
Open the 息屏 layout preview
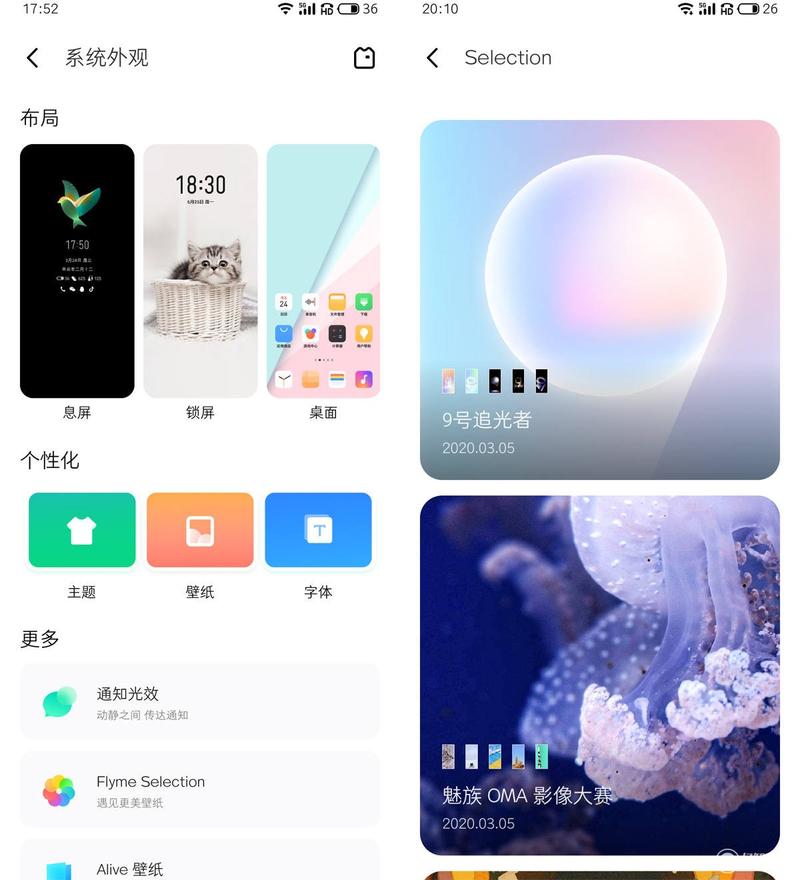point(77,271)
